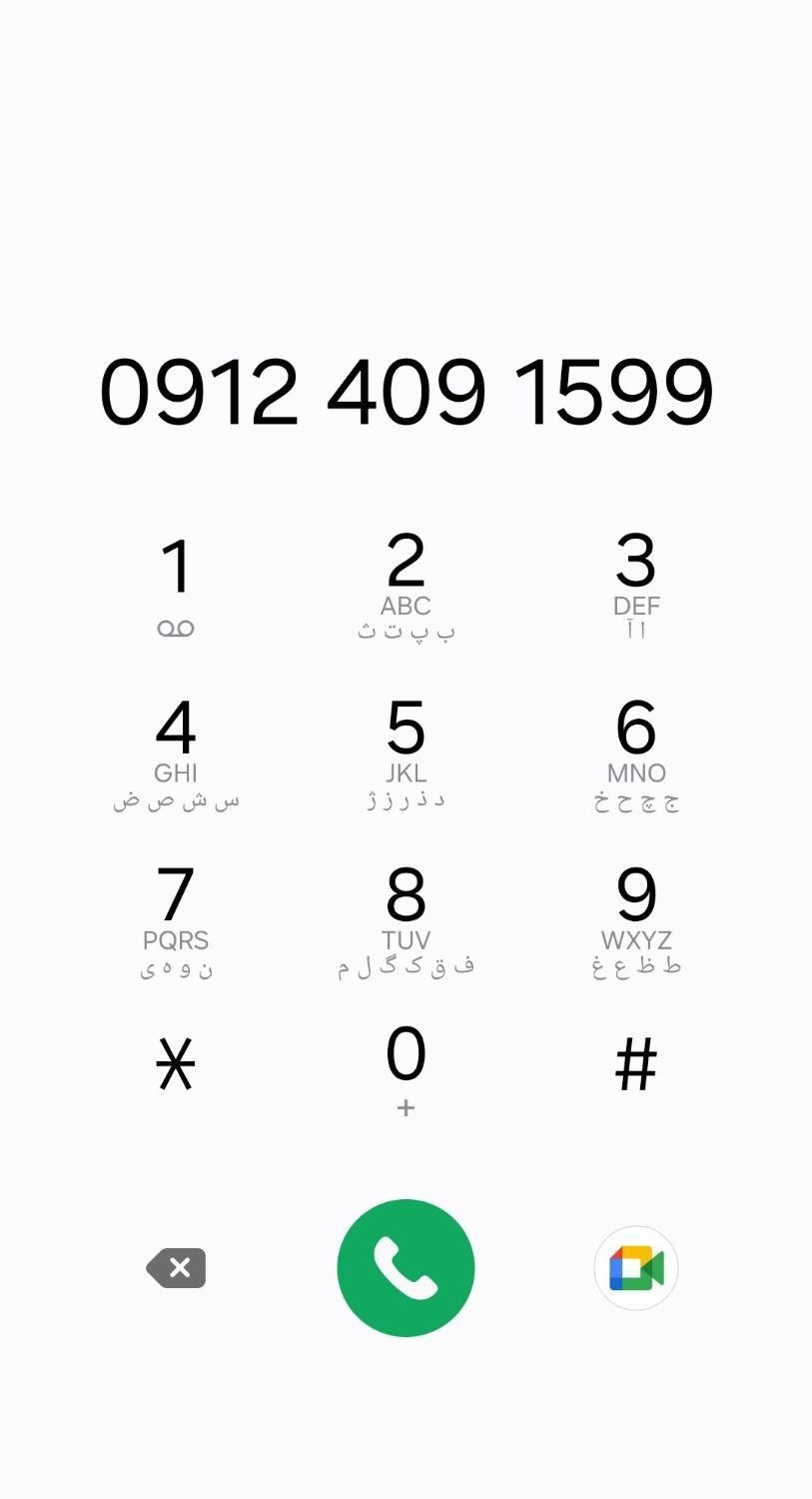Image resolution: width=812 pixels, height=1499 pixels.
Task: Tap the star key
Action: 176,1064
